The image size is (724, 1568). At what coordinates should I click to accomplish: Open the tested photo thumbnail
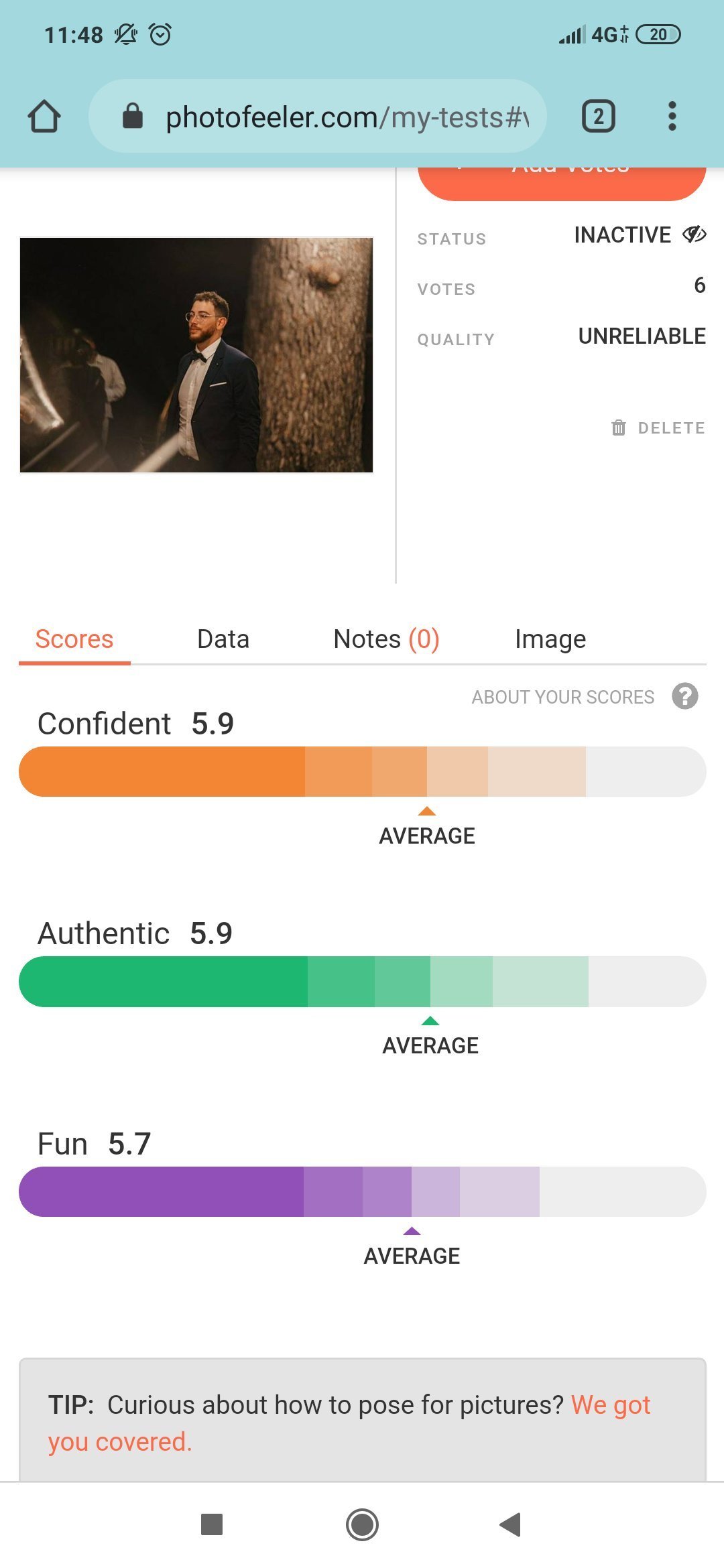(196, 355)
